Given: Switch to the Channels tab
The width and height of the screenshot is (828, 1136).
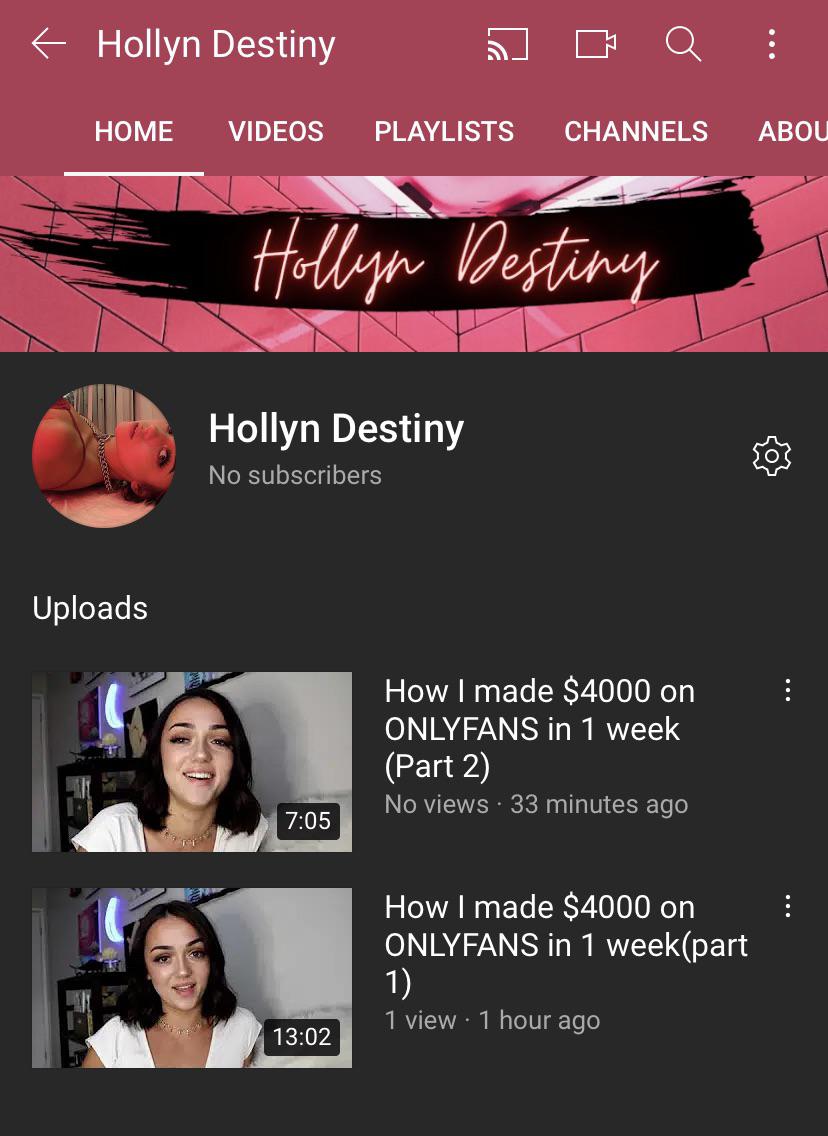Looking at the screenshot, I should 636,131.
